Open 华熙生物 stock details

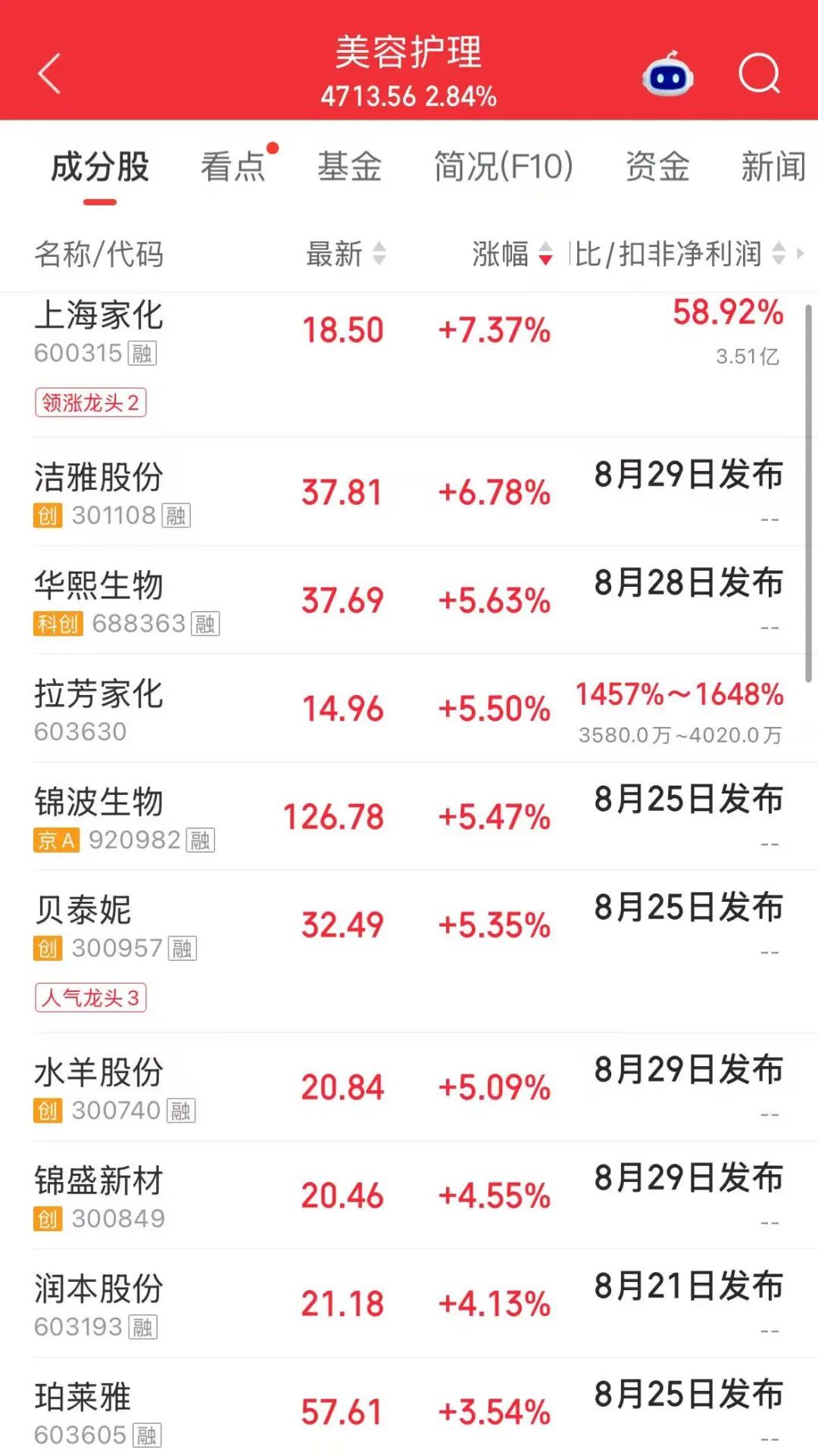(409, 600)
